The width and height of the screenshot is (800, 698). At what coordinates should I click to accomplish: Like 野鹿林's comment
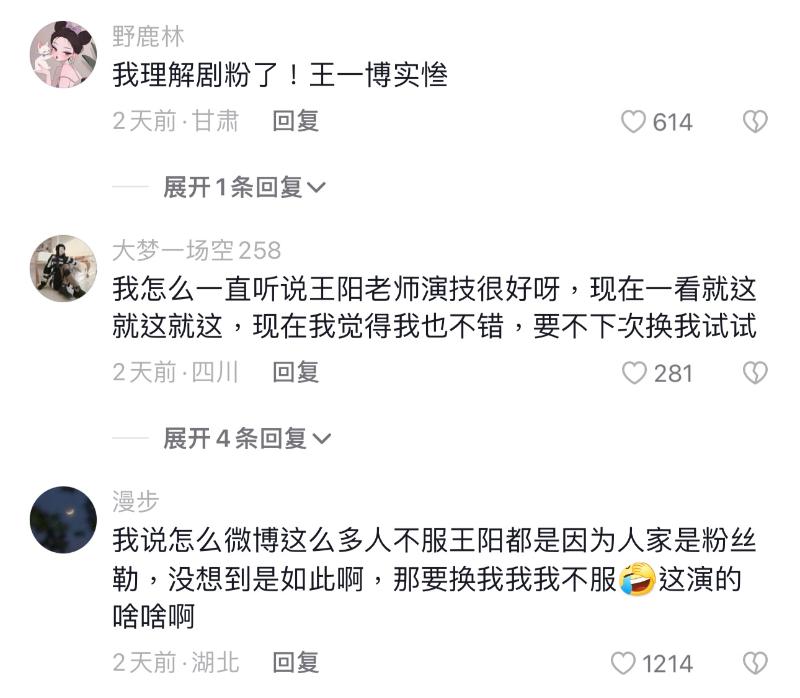633,122
